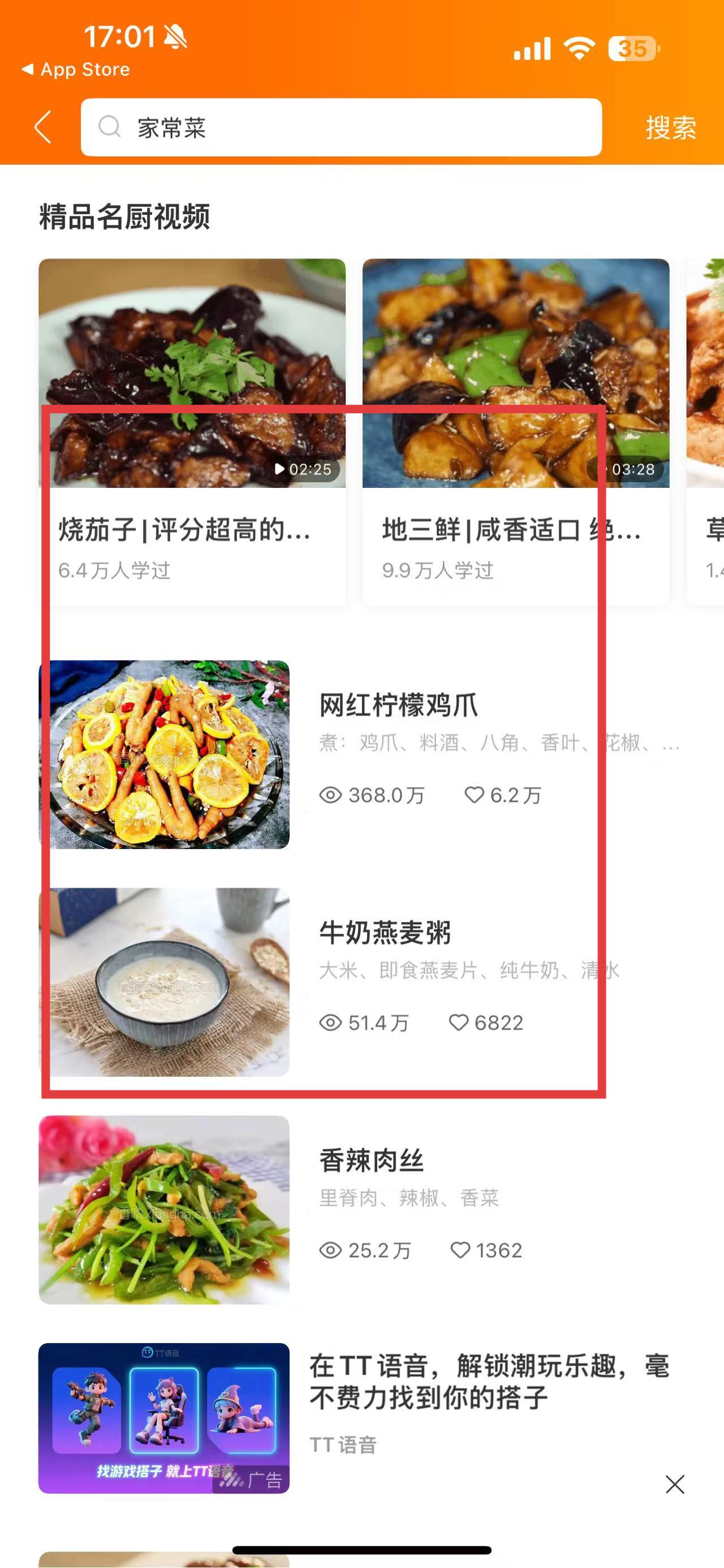Screen dimensions: 724x1568
Task: Go back using the arrow icon
Action: pyautogui.click(x=42, y=127)
